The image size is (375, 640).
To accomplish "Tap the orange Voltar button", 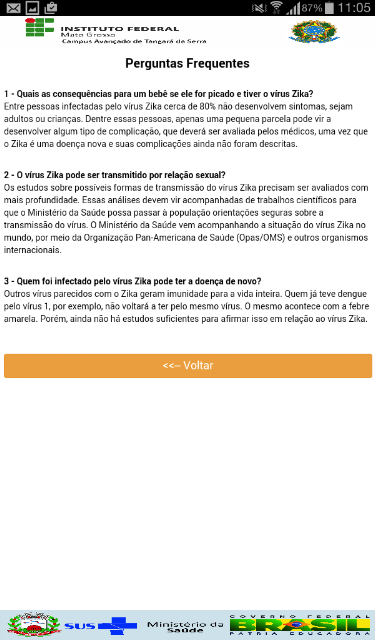I will point(188,365).
